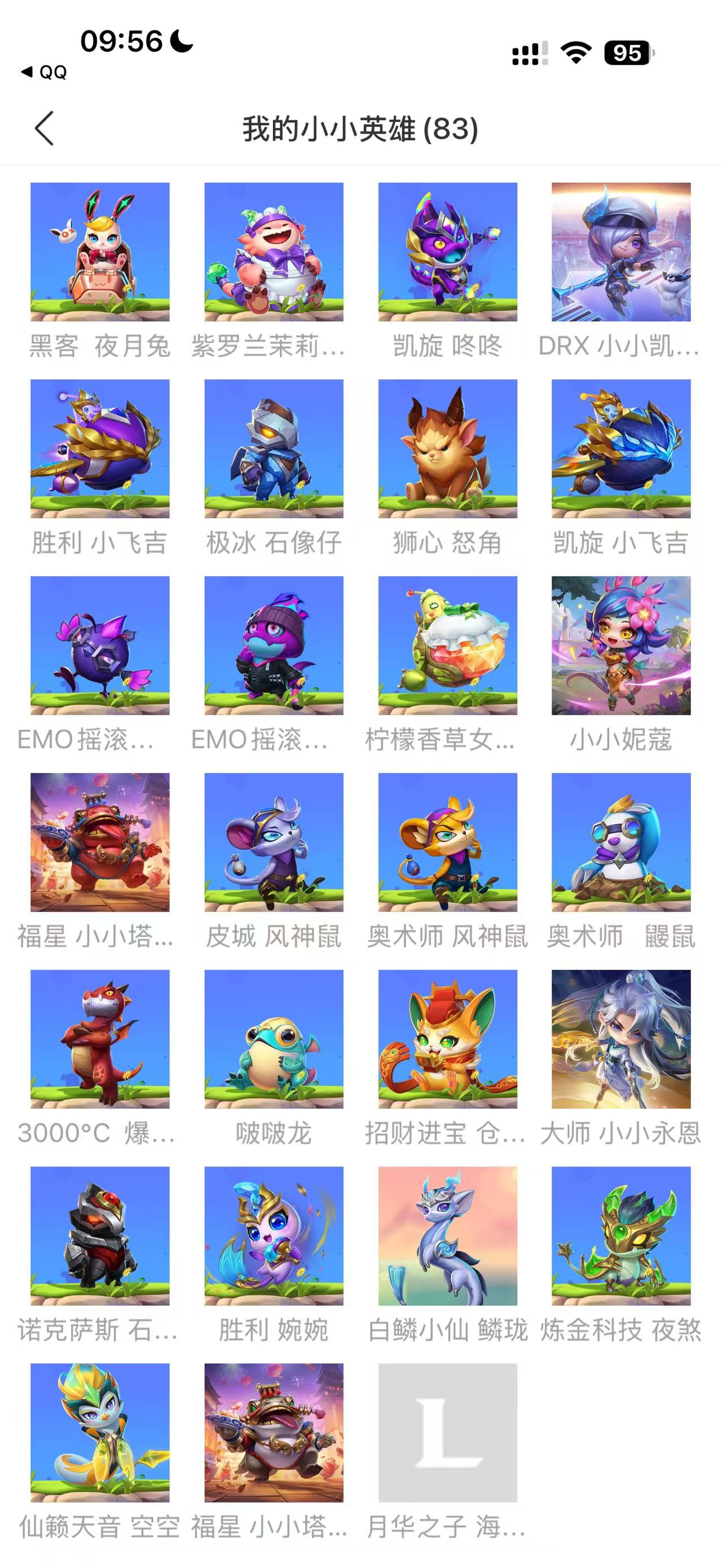722x1568 pixels.
Task: Select the 凯旋 咚咚 little legend
Action: pyautogui.click(x=447, y=252)
